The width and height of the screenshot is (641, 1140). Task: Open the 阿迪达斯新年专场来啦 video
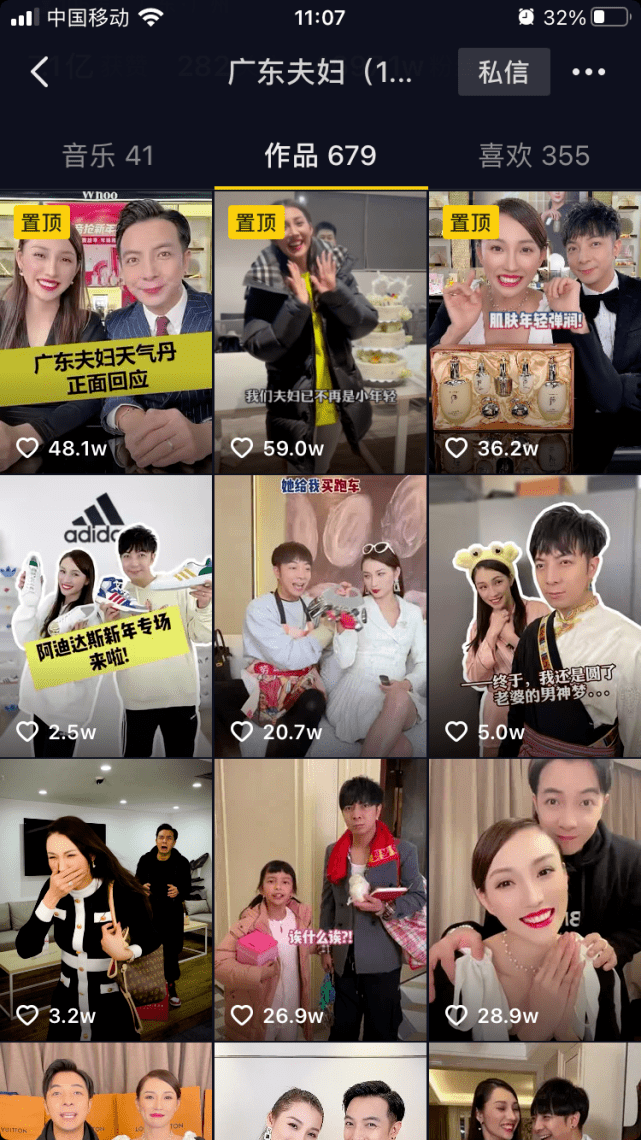pos(106,617)
